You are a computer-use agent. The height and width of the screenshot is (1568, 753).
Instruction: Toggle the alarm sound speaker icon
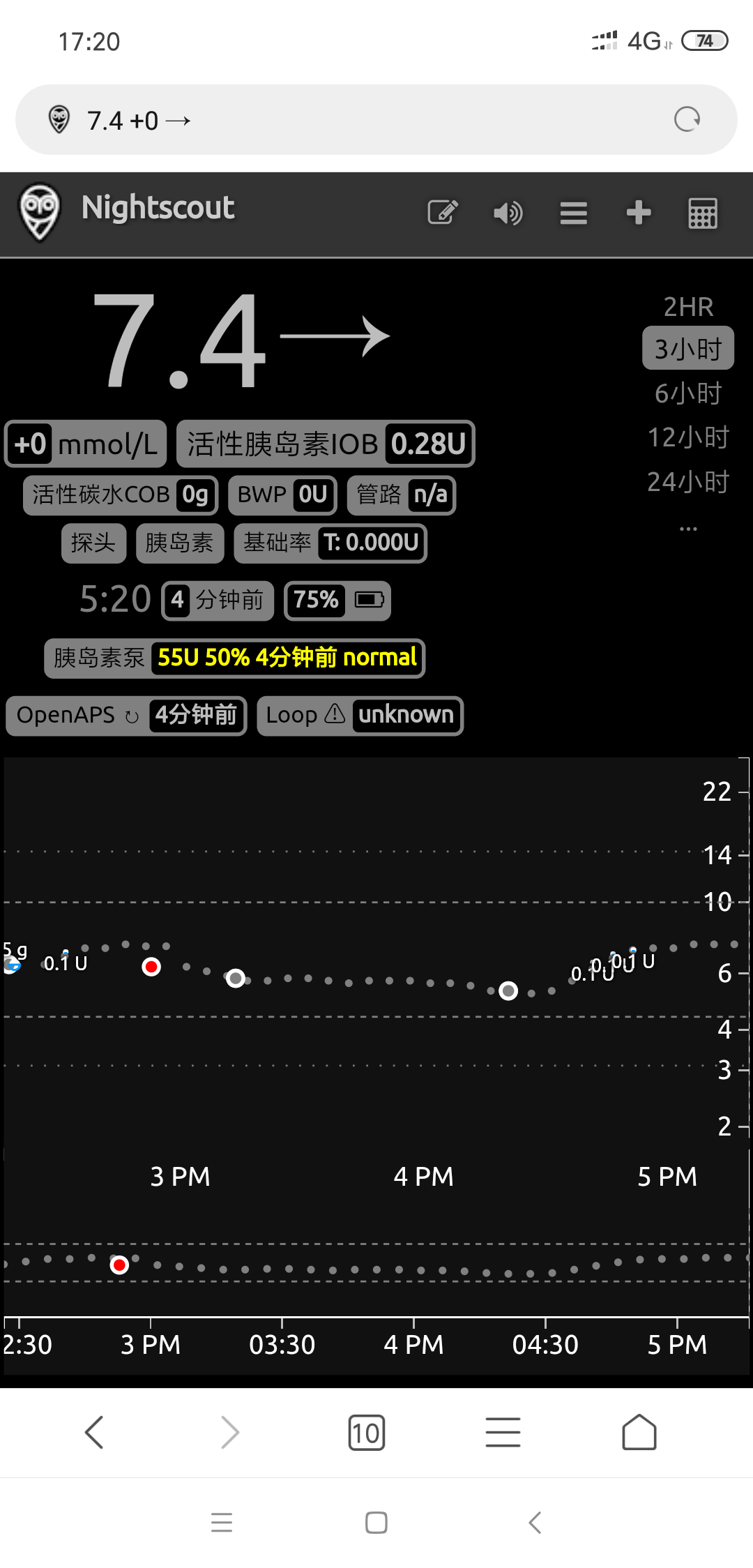point(508,213)
